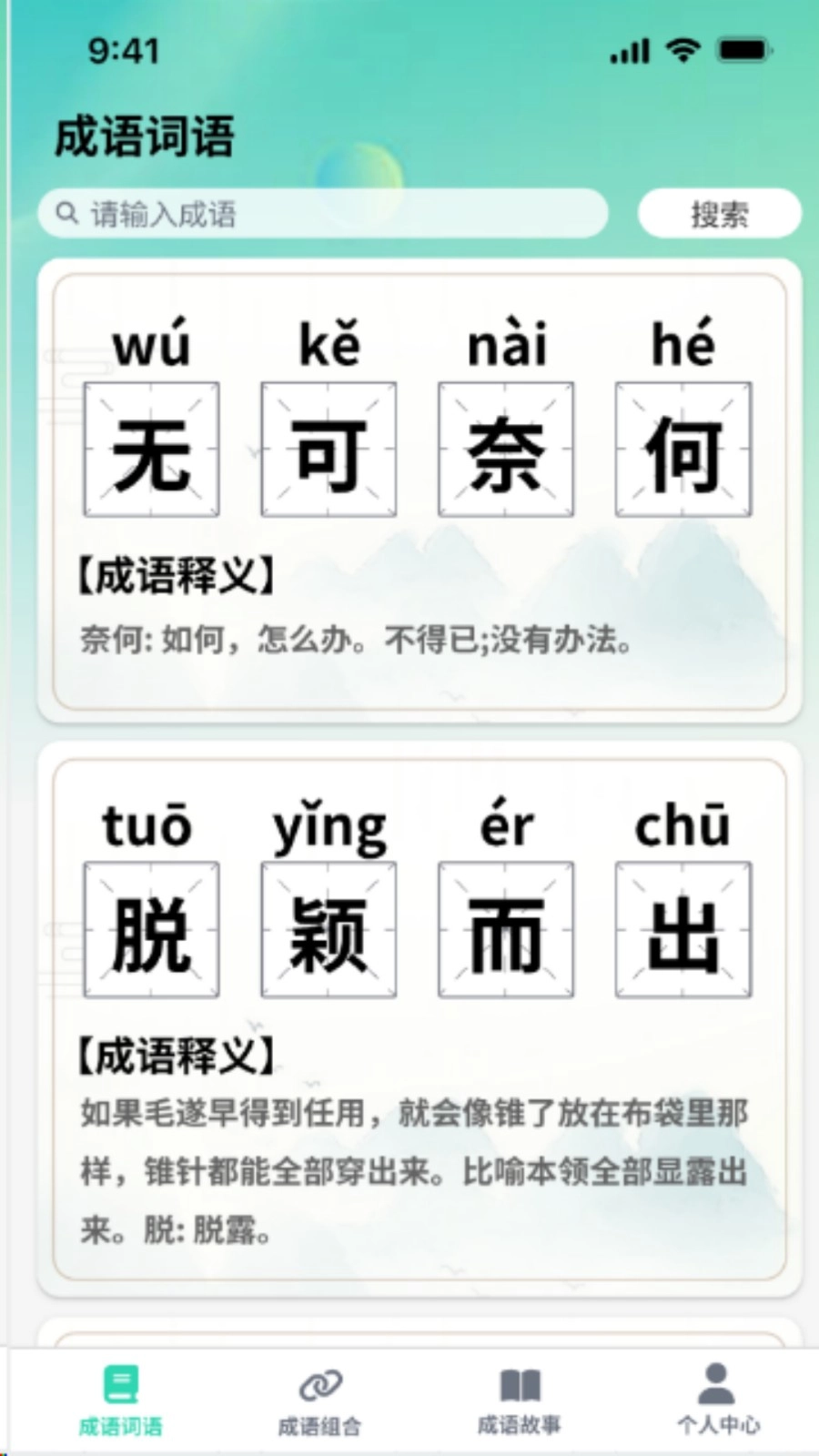Open the 脱颖而出 idiom card
This screenshot has width=819, height=1456.
point(419,1019)
